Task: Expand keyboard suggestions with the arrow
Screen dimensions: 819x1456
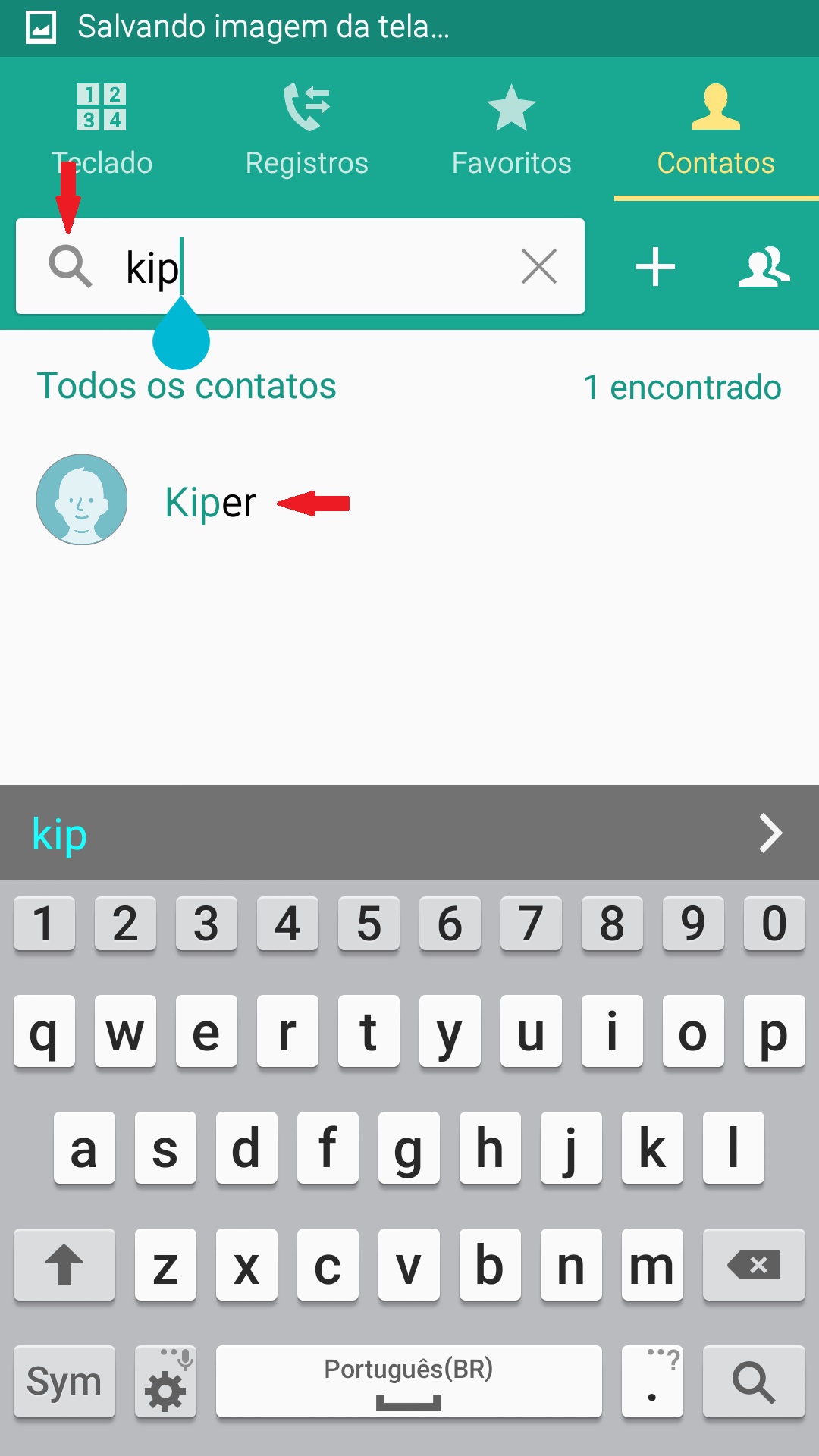Action: pos(770,833)
